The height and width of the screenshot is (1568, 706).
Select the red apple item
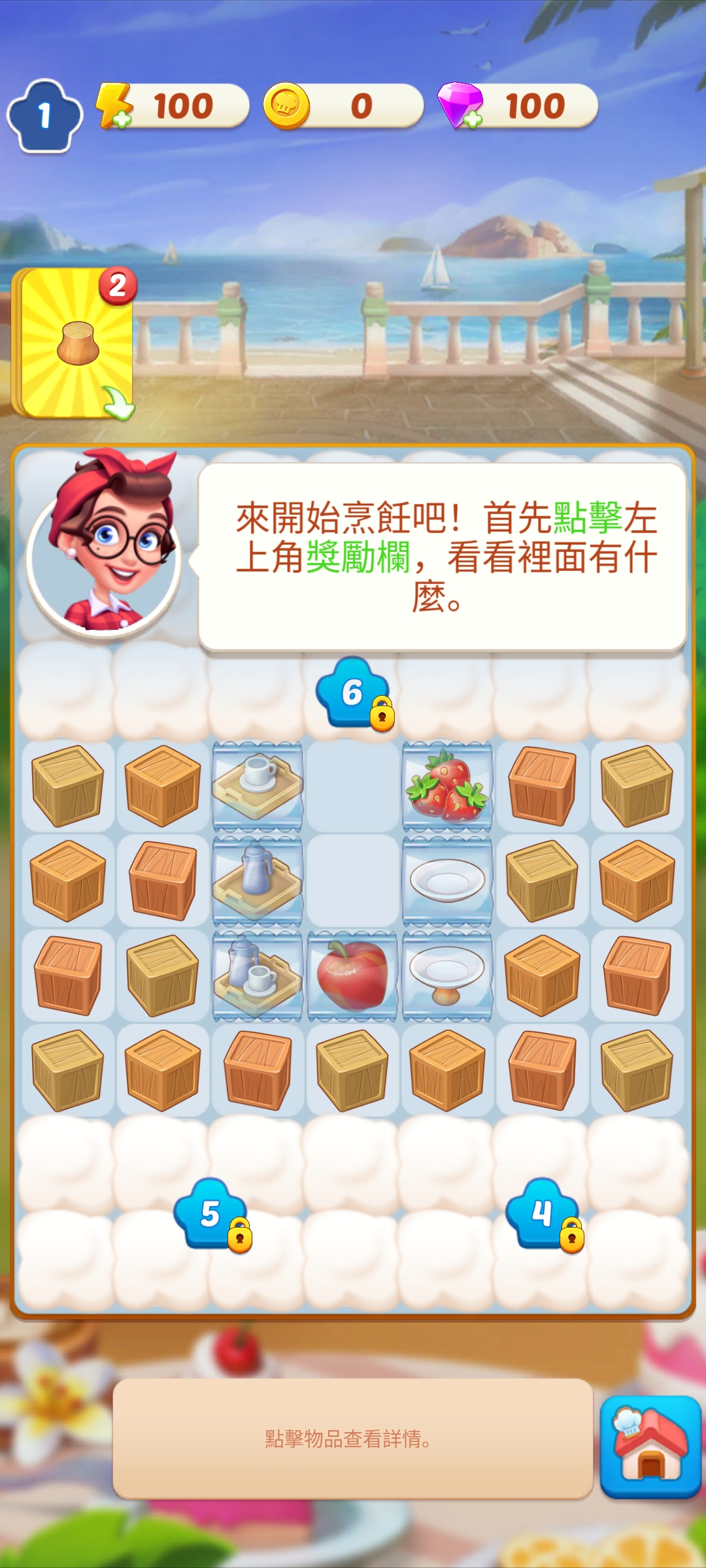pyautogui.click(x=352, y=975)
